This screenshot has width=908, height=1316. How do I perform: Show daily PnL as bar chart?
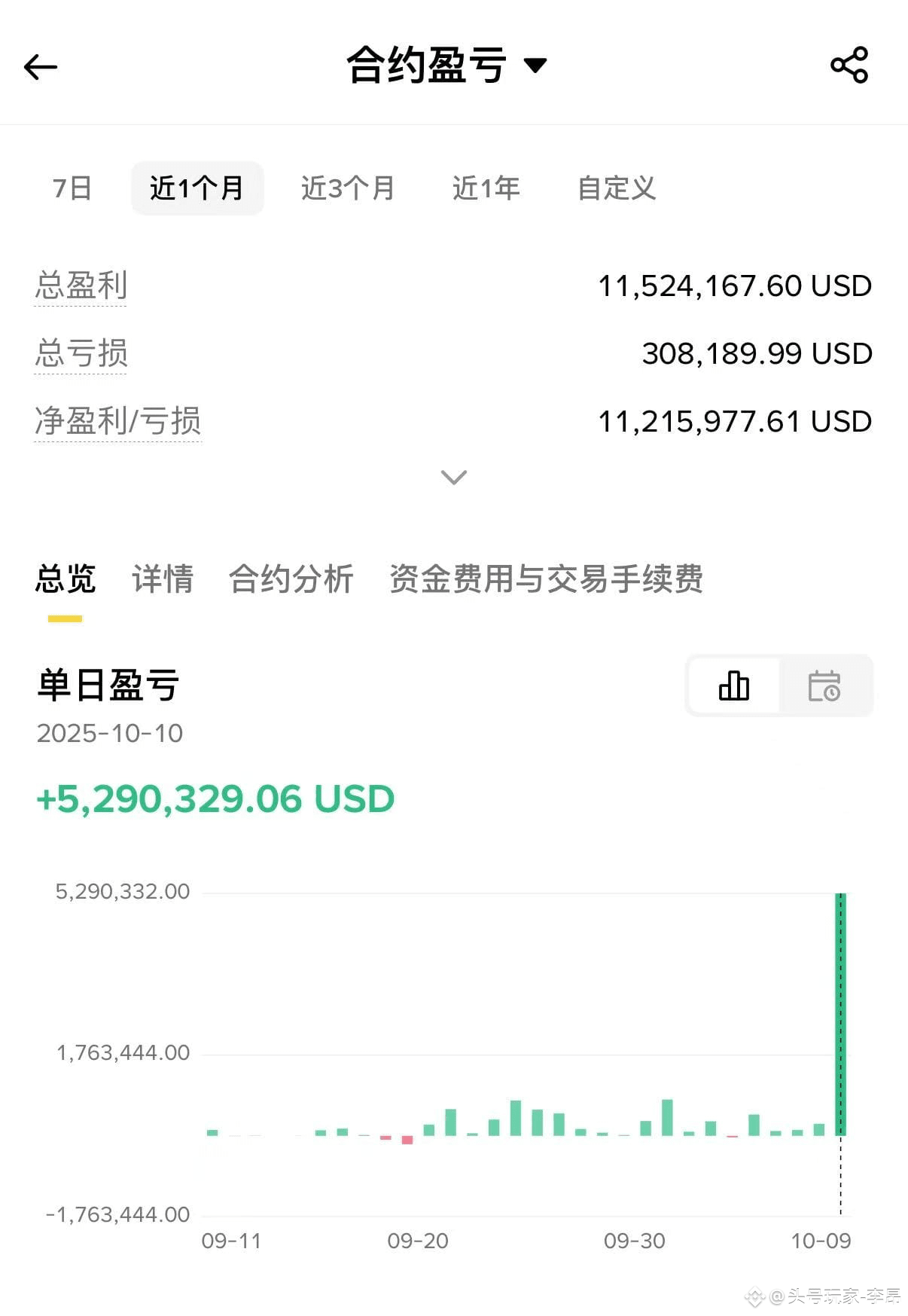[x=734, y=685]
